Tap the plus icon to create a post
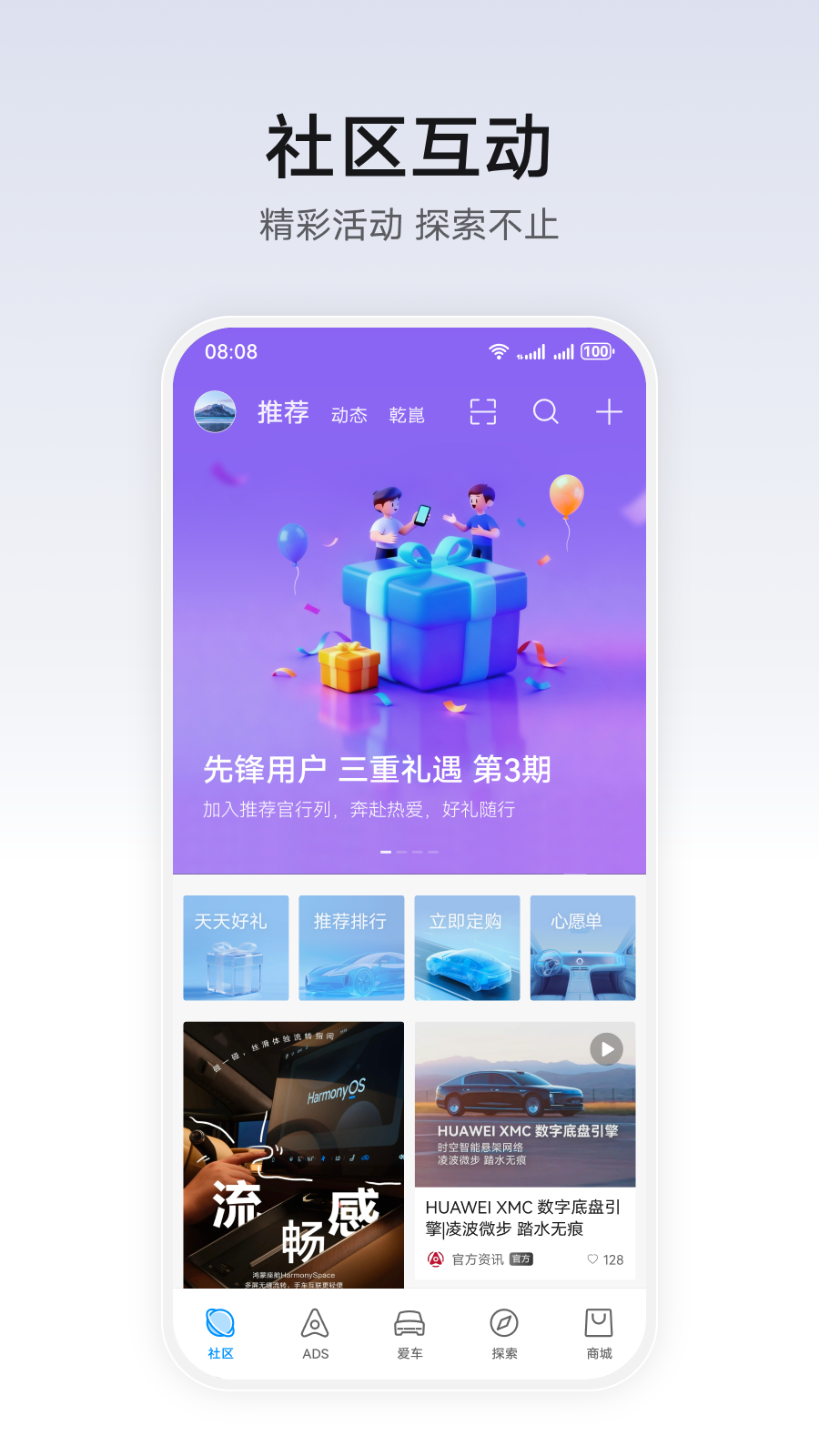Viewport: 819px width, 1456px height. [x=609, y=412]
